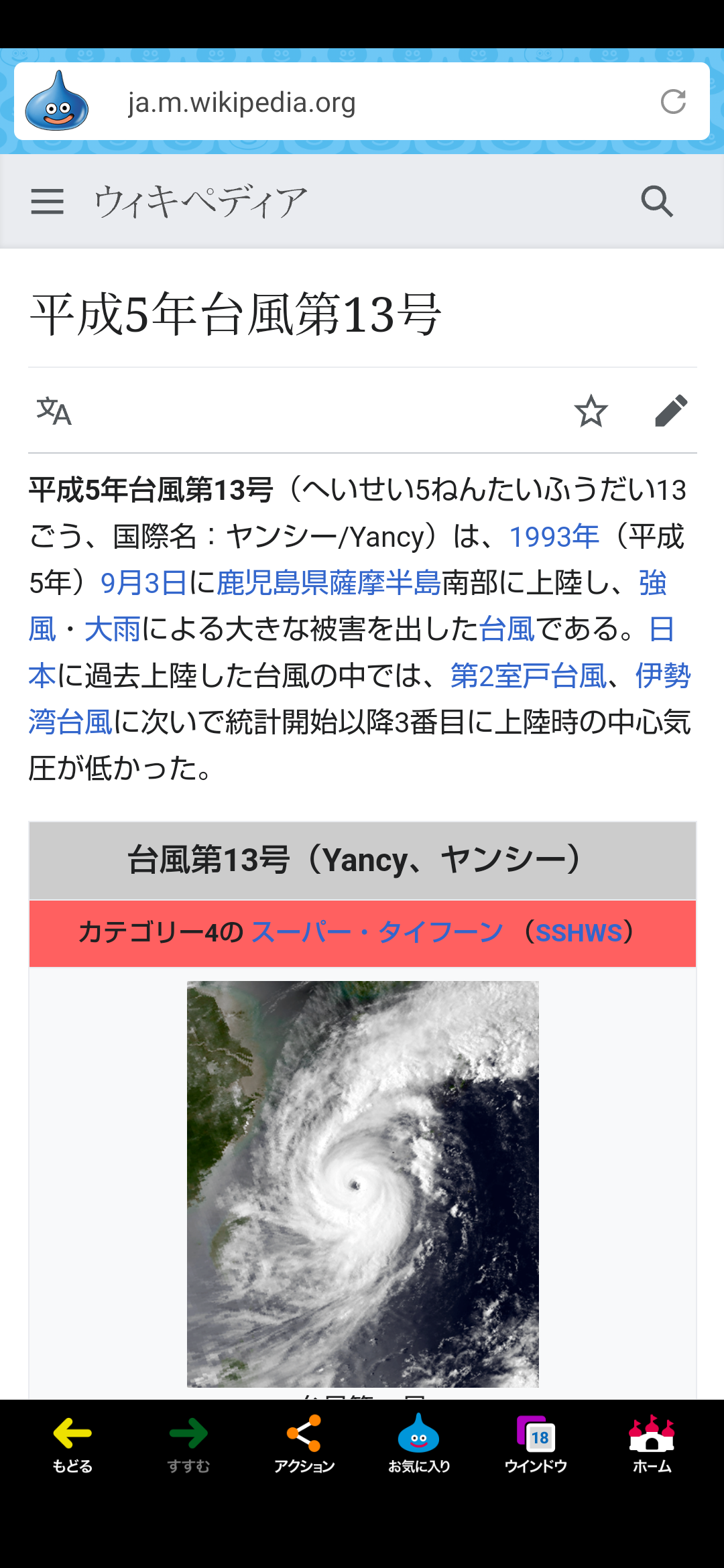Open お気に入り favorites

coord(419,1445)
